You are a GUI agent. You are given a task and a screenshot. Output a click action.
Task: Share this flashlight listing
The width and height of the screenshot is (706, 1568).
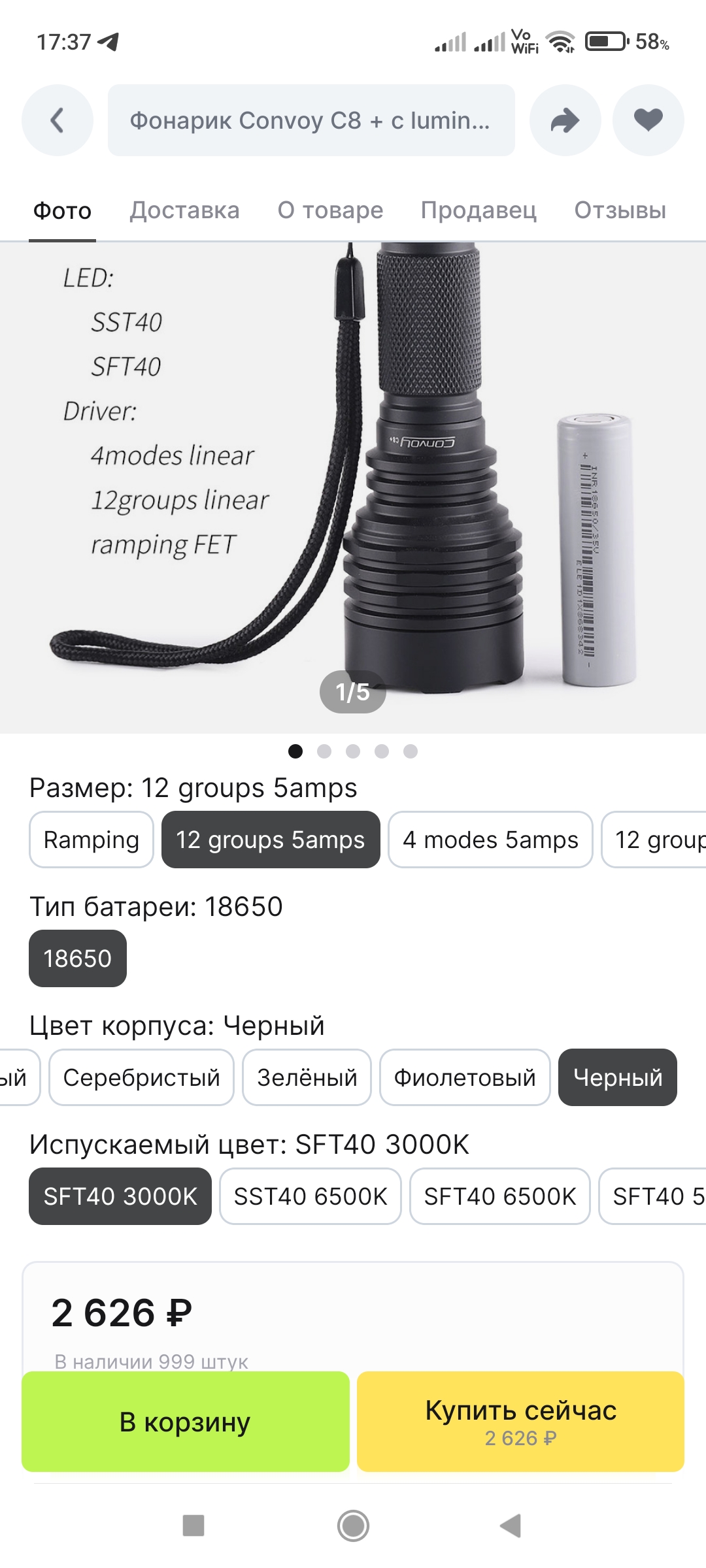pos(565,120)
